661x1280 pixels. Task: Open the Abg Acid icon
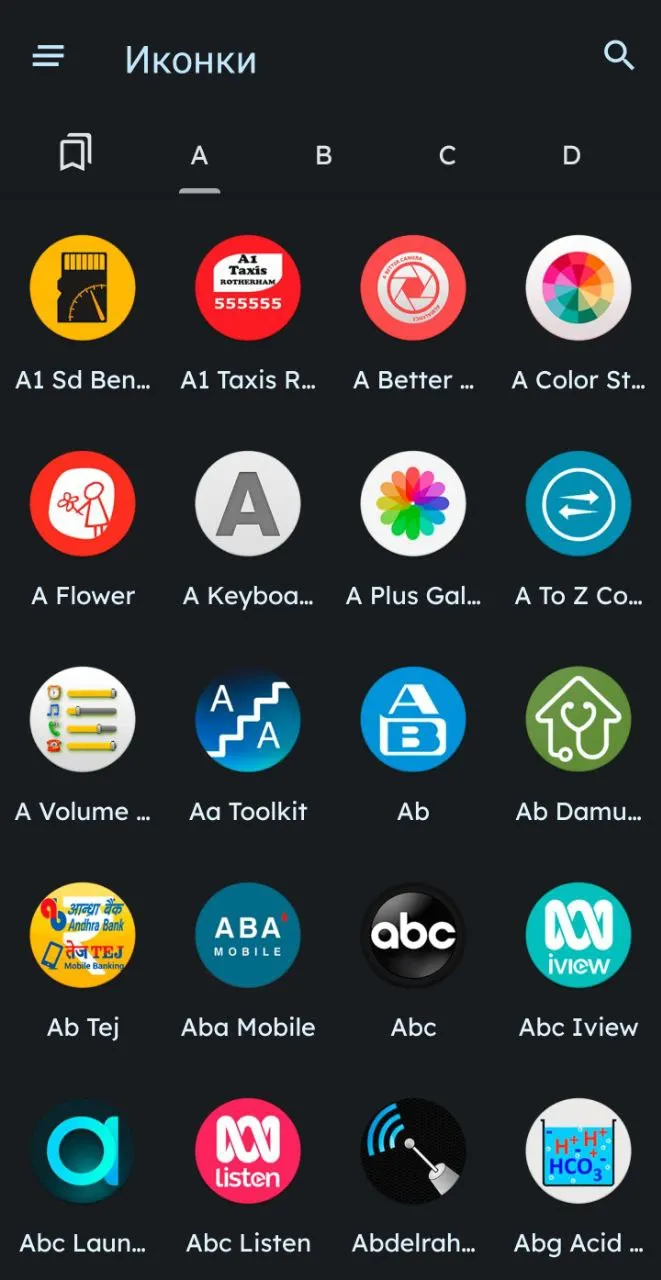[x=578, y=1152]
